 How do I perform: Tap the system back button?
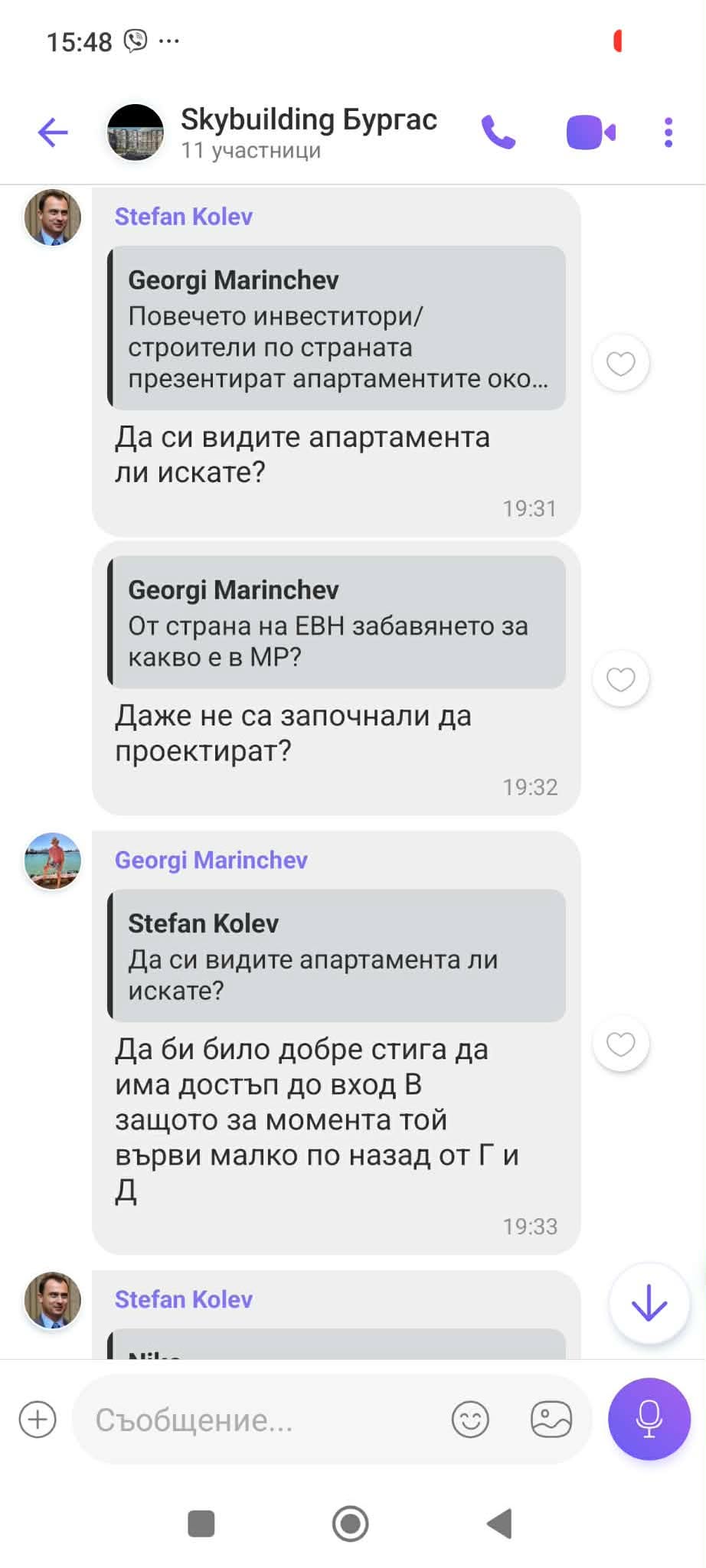(499, 1524)
